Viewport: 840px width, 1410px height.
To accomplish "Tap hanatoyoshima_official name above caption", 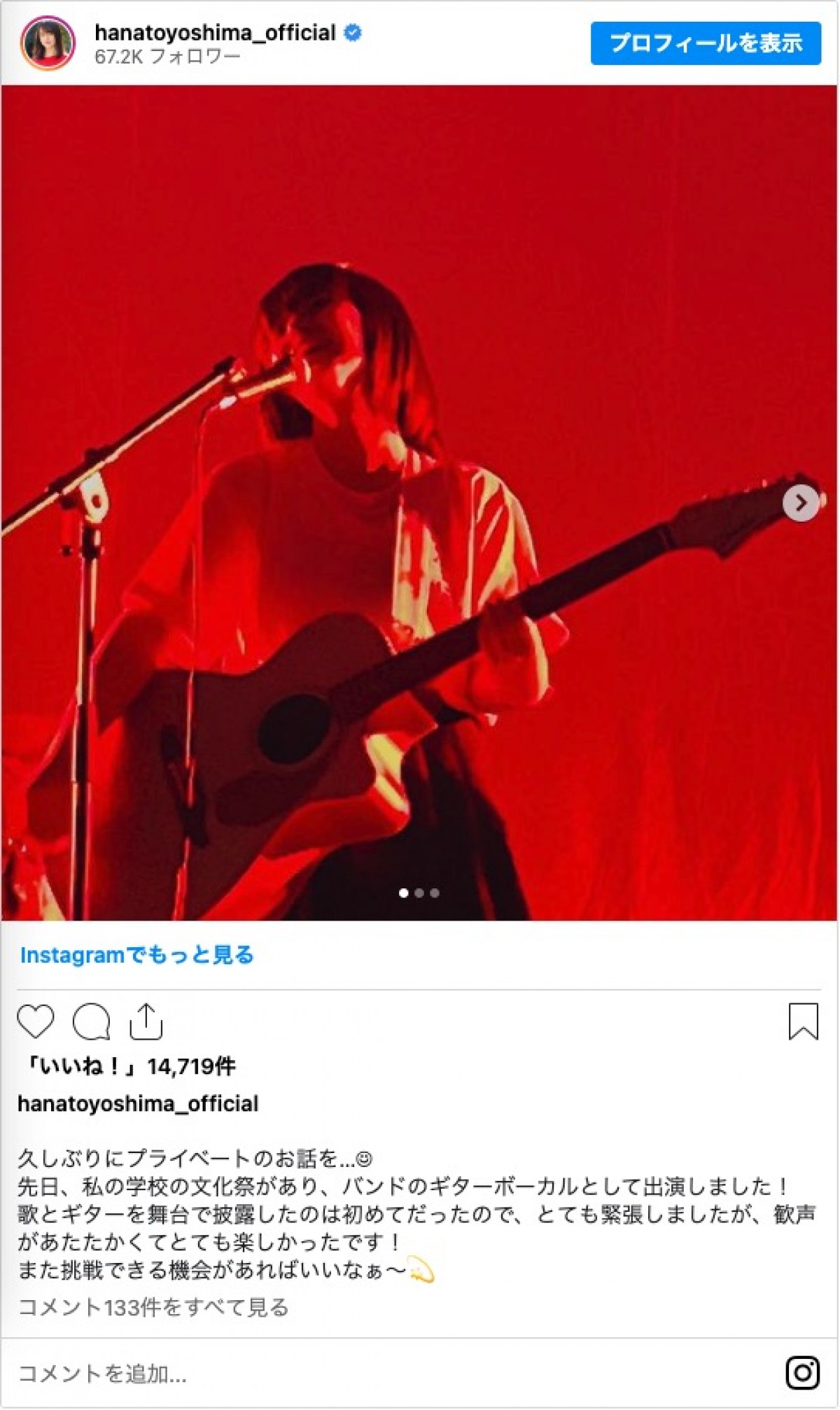I will 138,1103.
